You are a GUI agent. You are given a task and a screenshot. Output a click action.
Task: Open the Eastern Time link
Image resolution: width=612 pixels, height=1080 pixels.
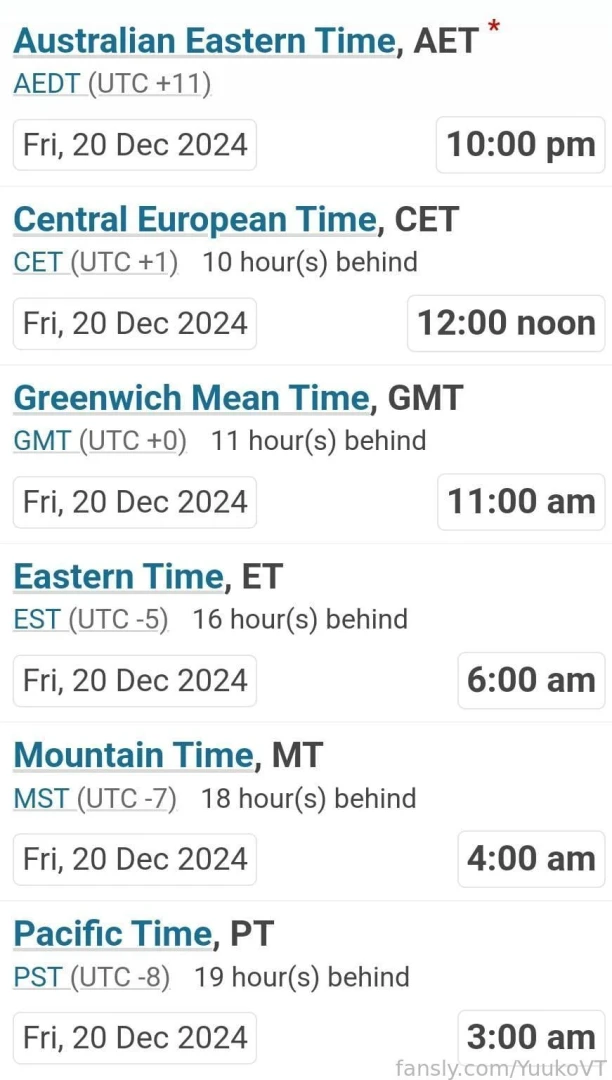118,576
